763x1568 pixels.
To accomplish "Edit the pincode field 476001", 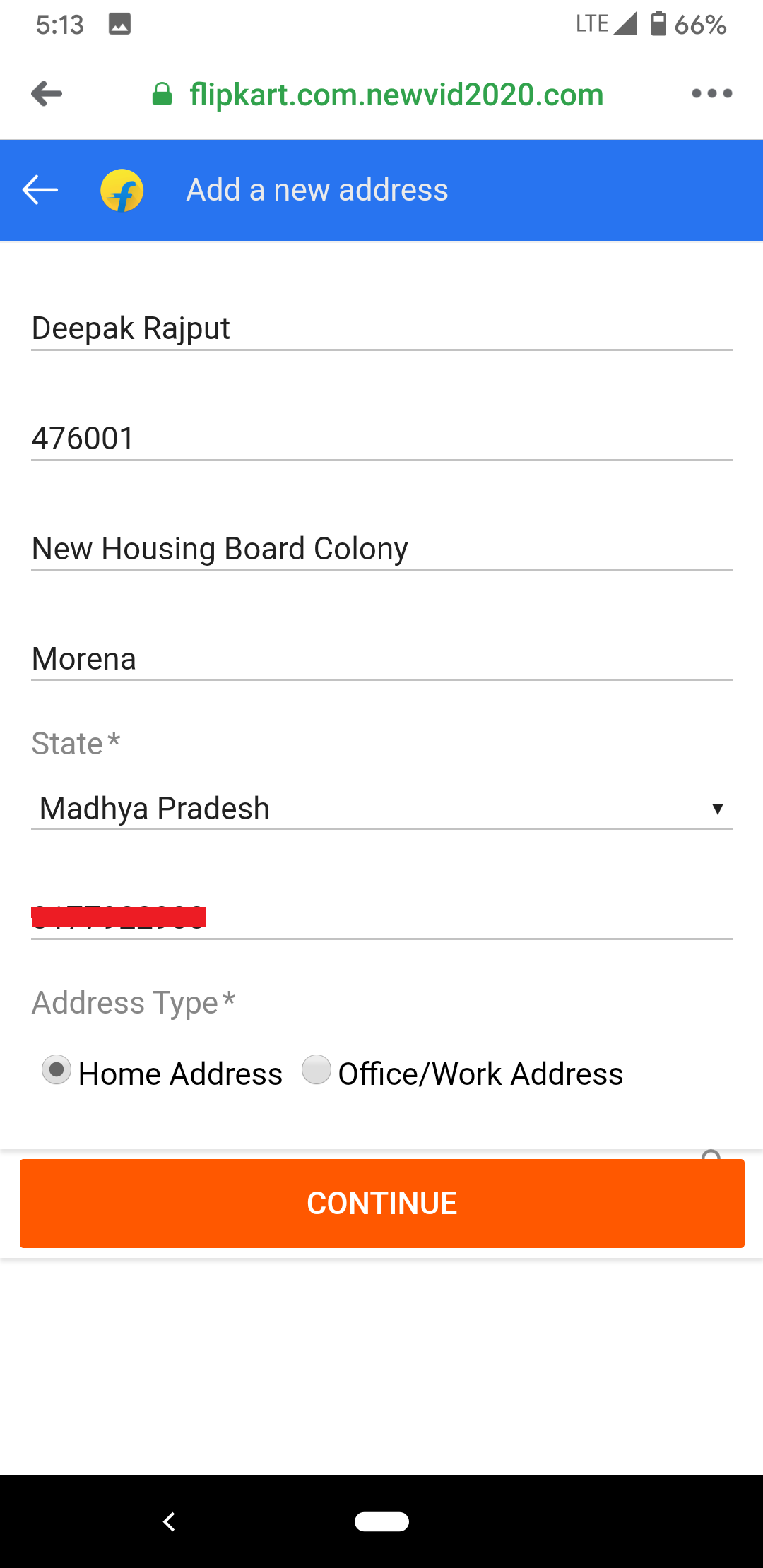I will (381, 439).
